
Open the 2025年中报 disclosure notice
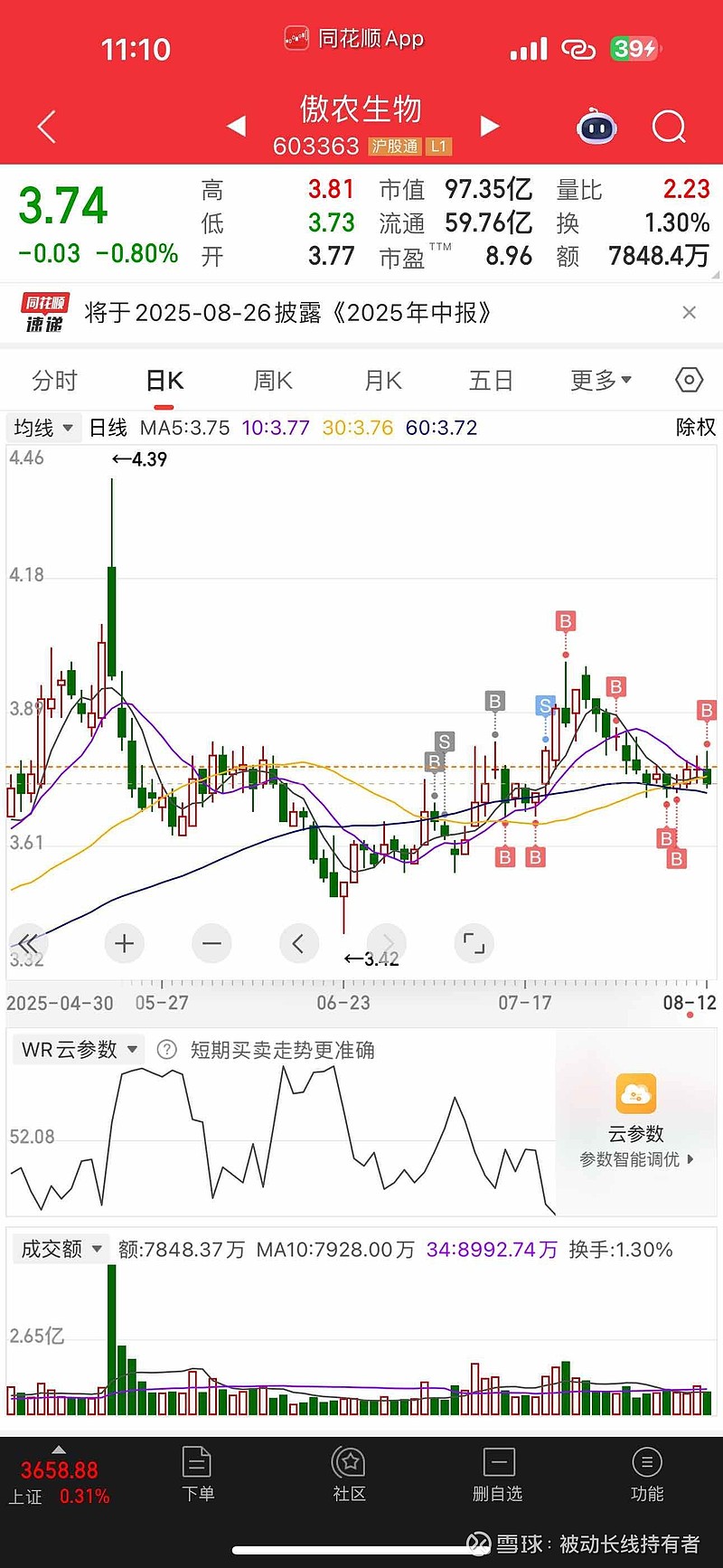(287, 313)
